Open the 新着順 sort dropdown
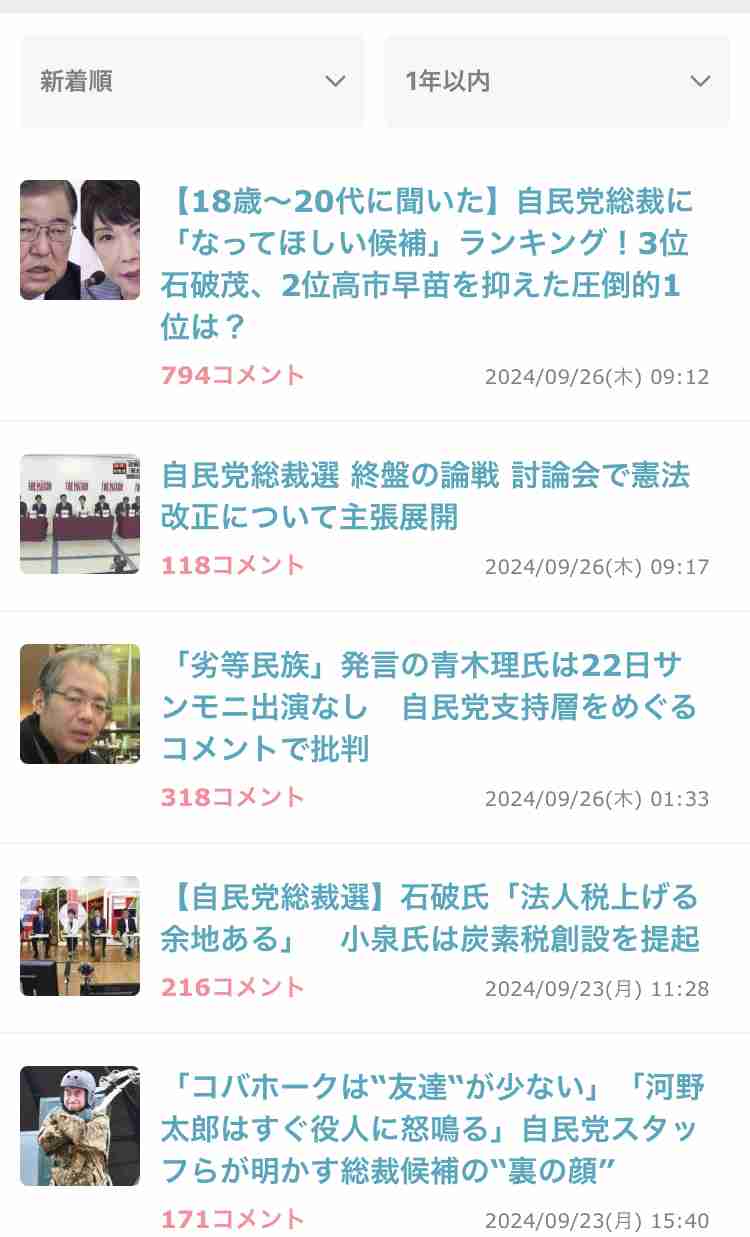The width and height of the screenshot is (750, 1237). tap(192, 81)
